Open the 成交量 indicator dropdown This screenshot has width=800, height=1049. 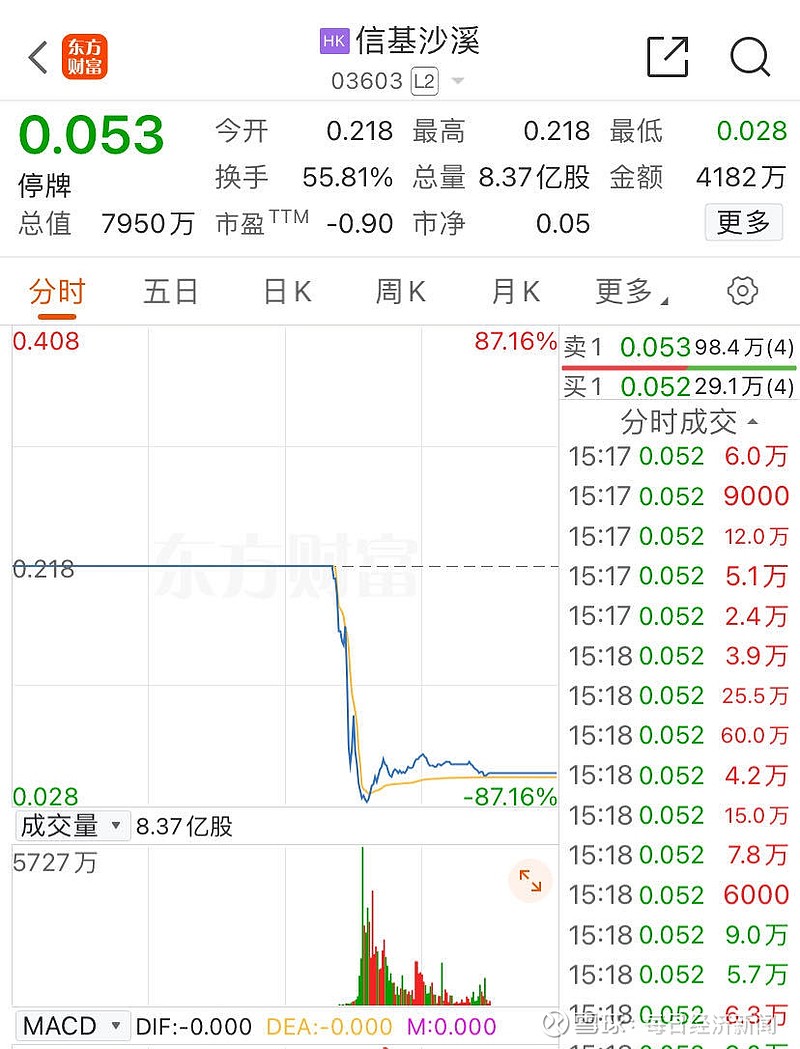[71, 826]
